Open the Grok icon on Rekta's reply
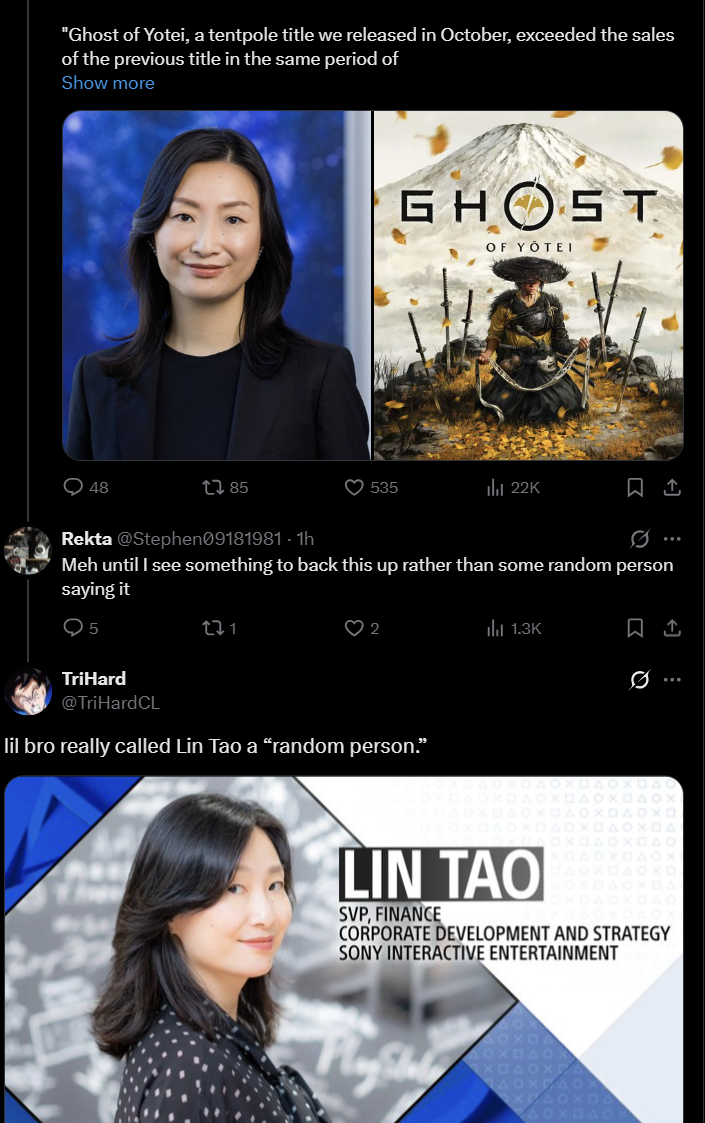Image resolution: width=705 pixels, height=1123 pixels. [x=640, y=539]
